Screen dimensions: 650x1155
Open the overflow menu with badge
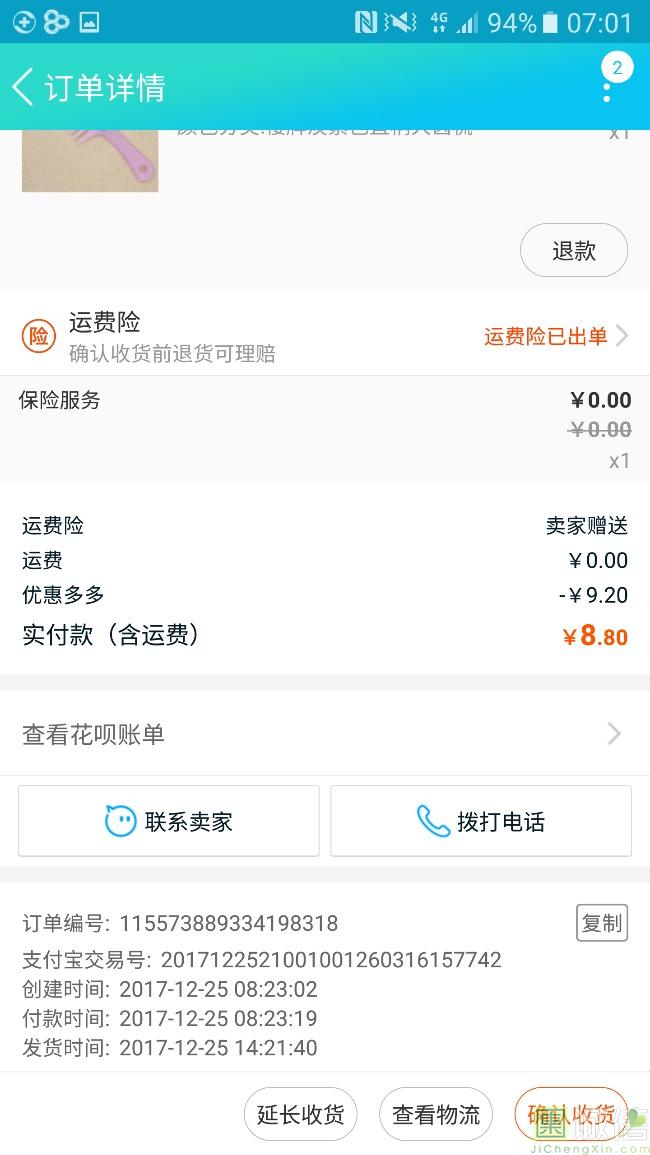(607, 87)
